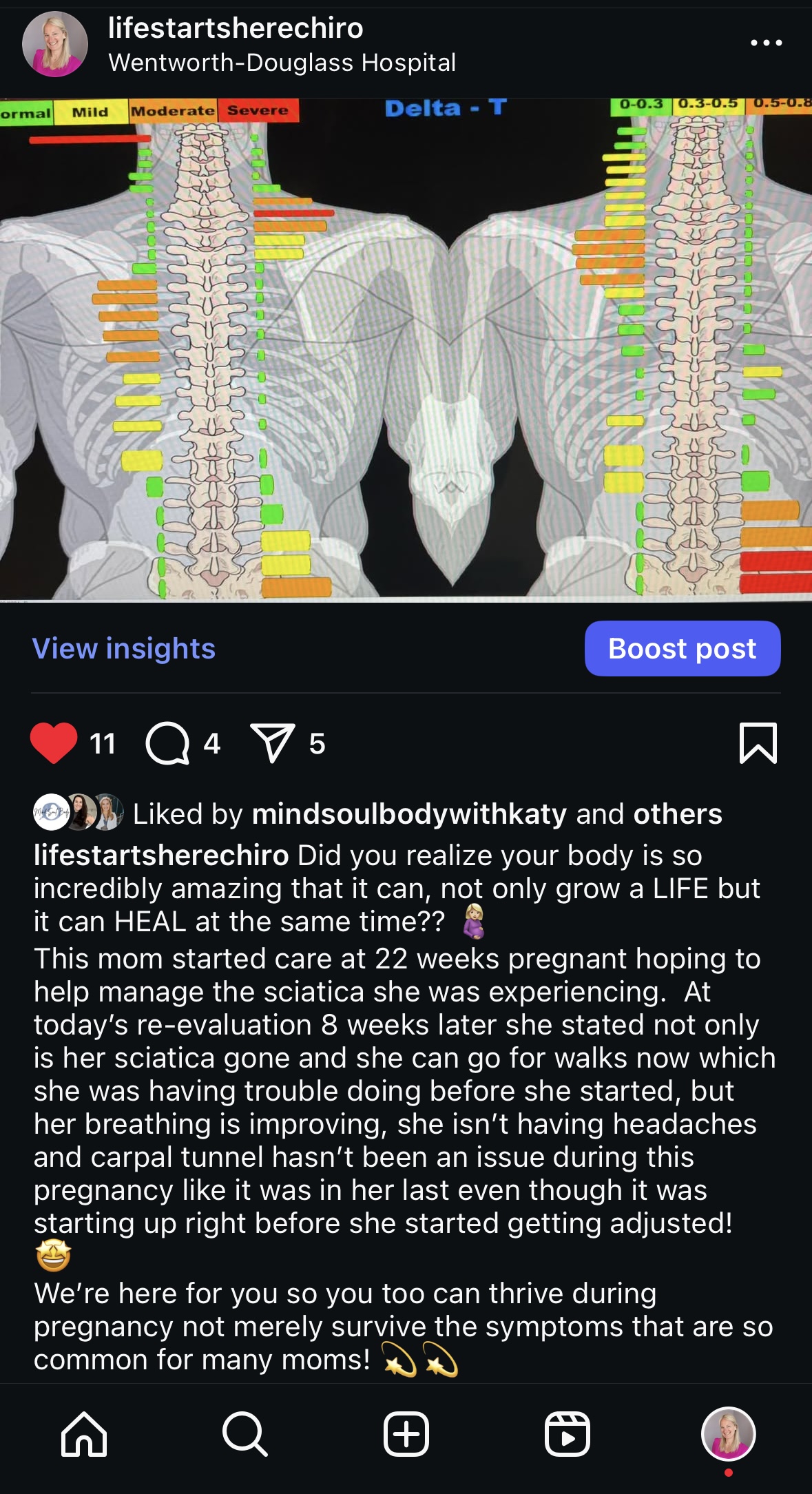Go to the Home feed tab
Viewport: 812px width, 1494px height.
point(84,1435)
